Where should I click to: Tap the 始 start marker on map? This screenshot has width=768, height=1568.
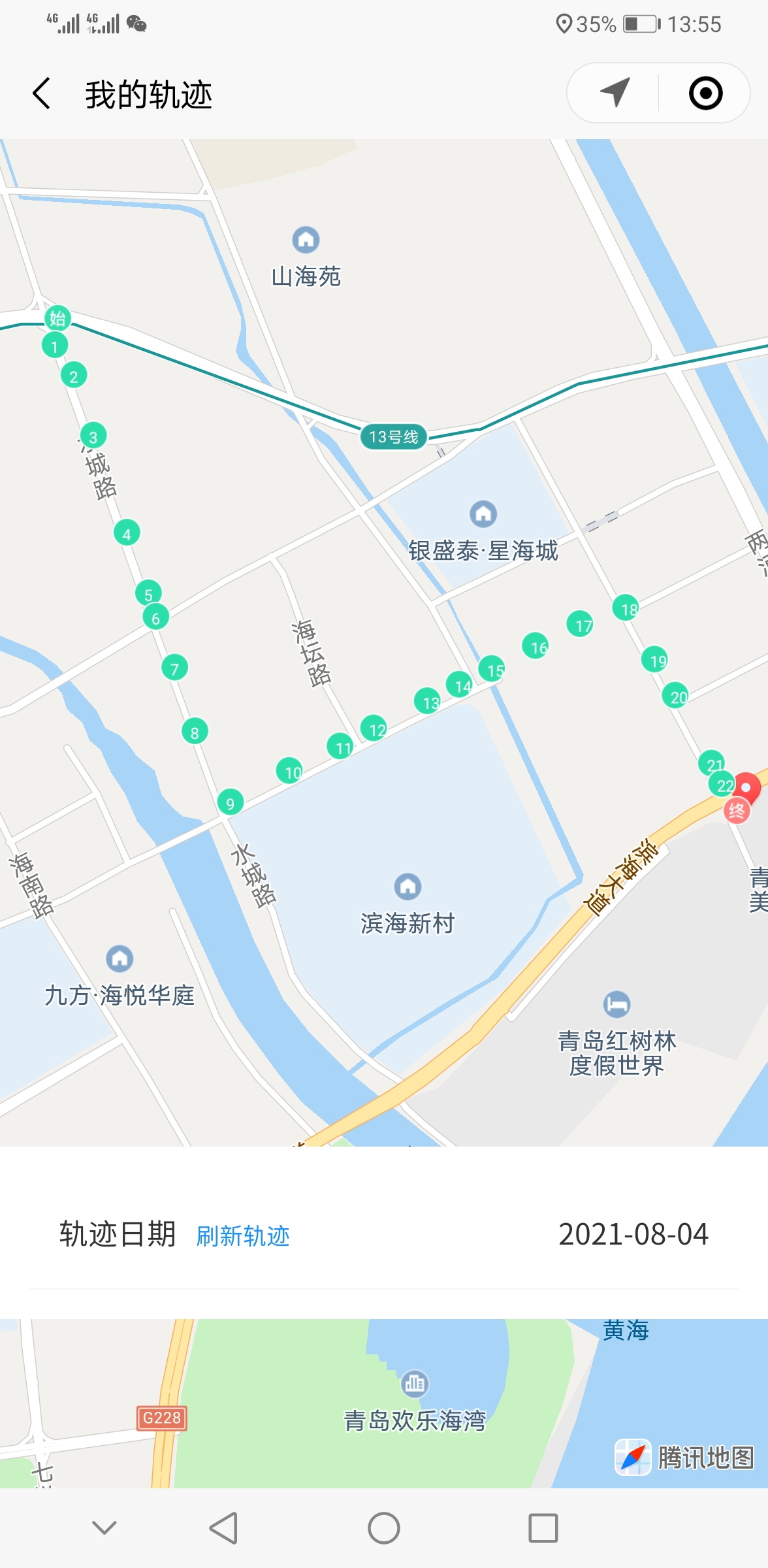57,318
